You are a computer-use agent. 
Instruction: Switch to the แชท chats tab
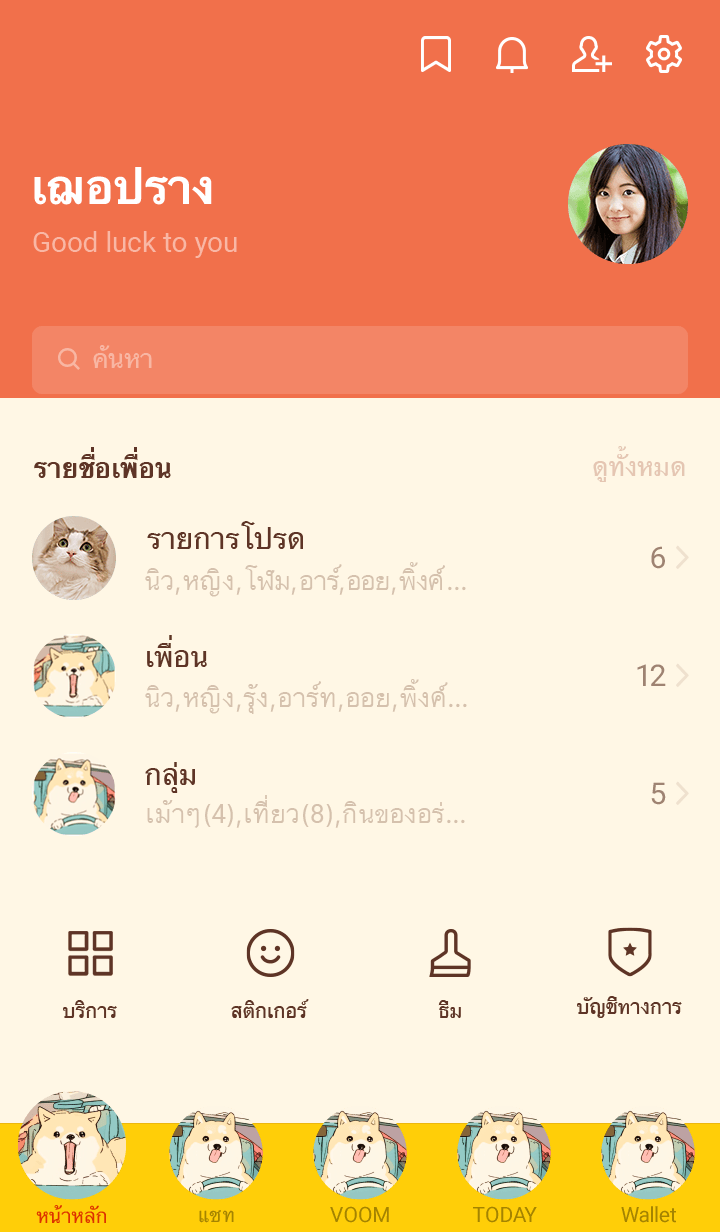point(216,1165)
